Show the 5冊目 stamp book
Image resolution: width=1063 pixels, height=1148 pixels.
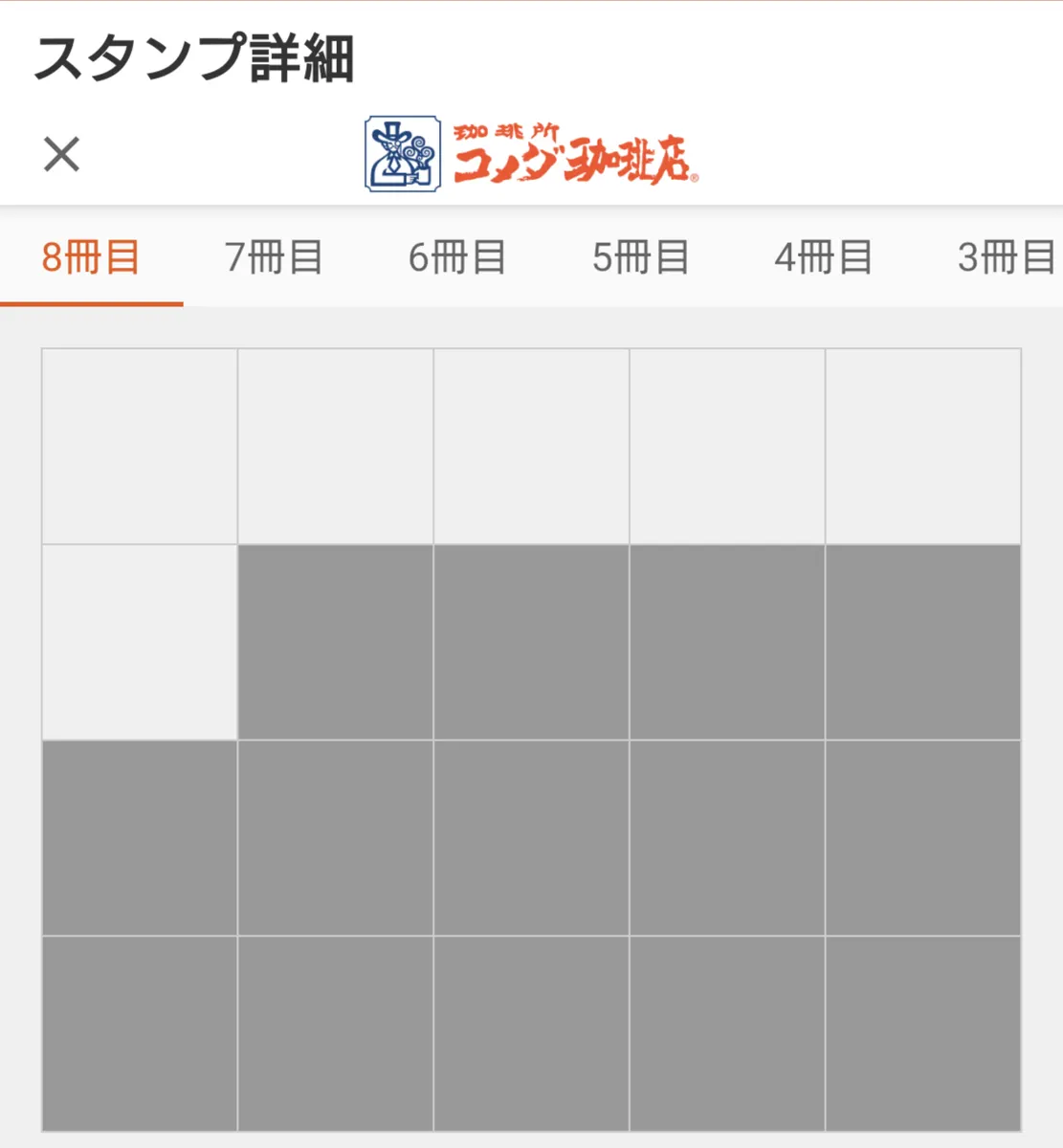click(640, 257)
